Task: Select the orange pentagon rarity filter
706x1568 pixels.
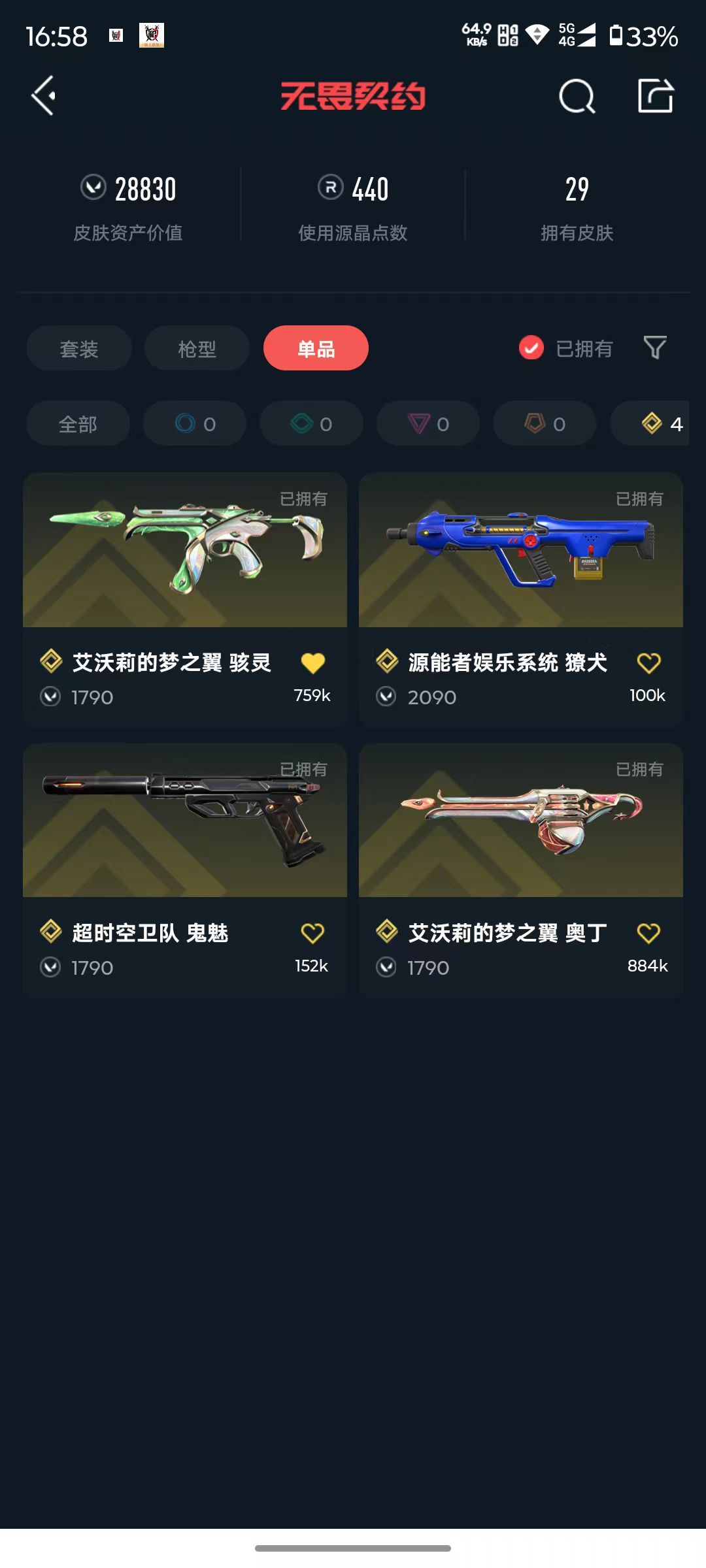Action: [543, 423]
